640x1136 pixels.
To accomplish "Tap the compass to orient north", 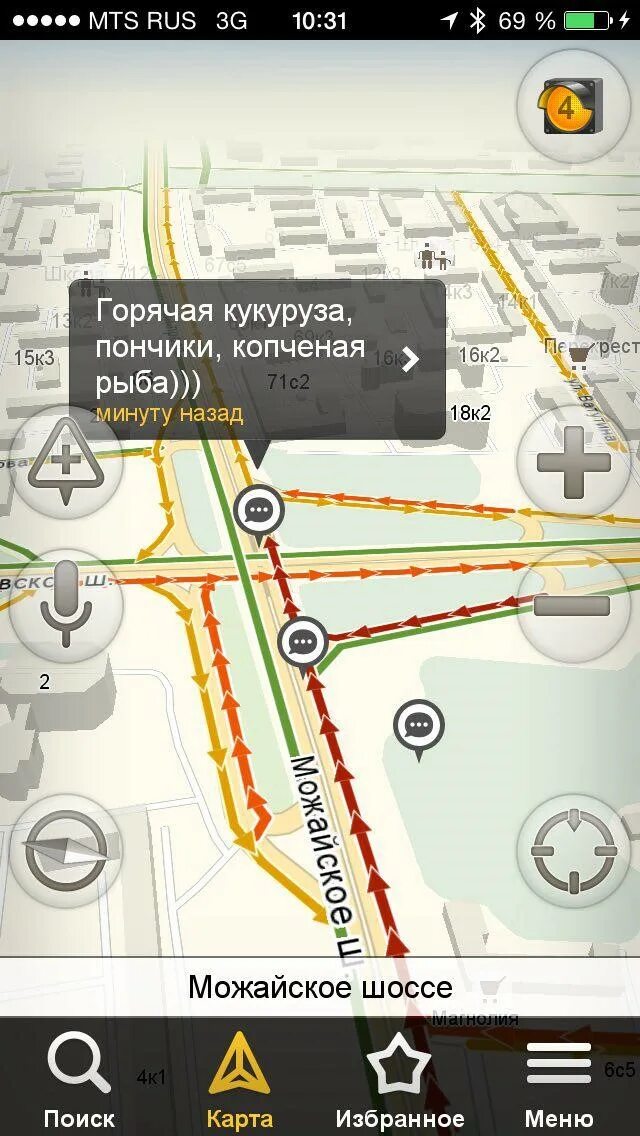I will tap(66, 851).
